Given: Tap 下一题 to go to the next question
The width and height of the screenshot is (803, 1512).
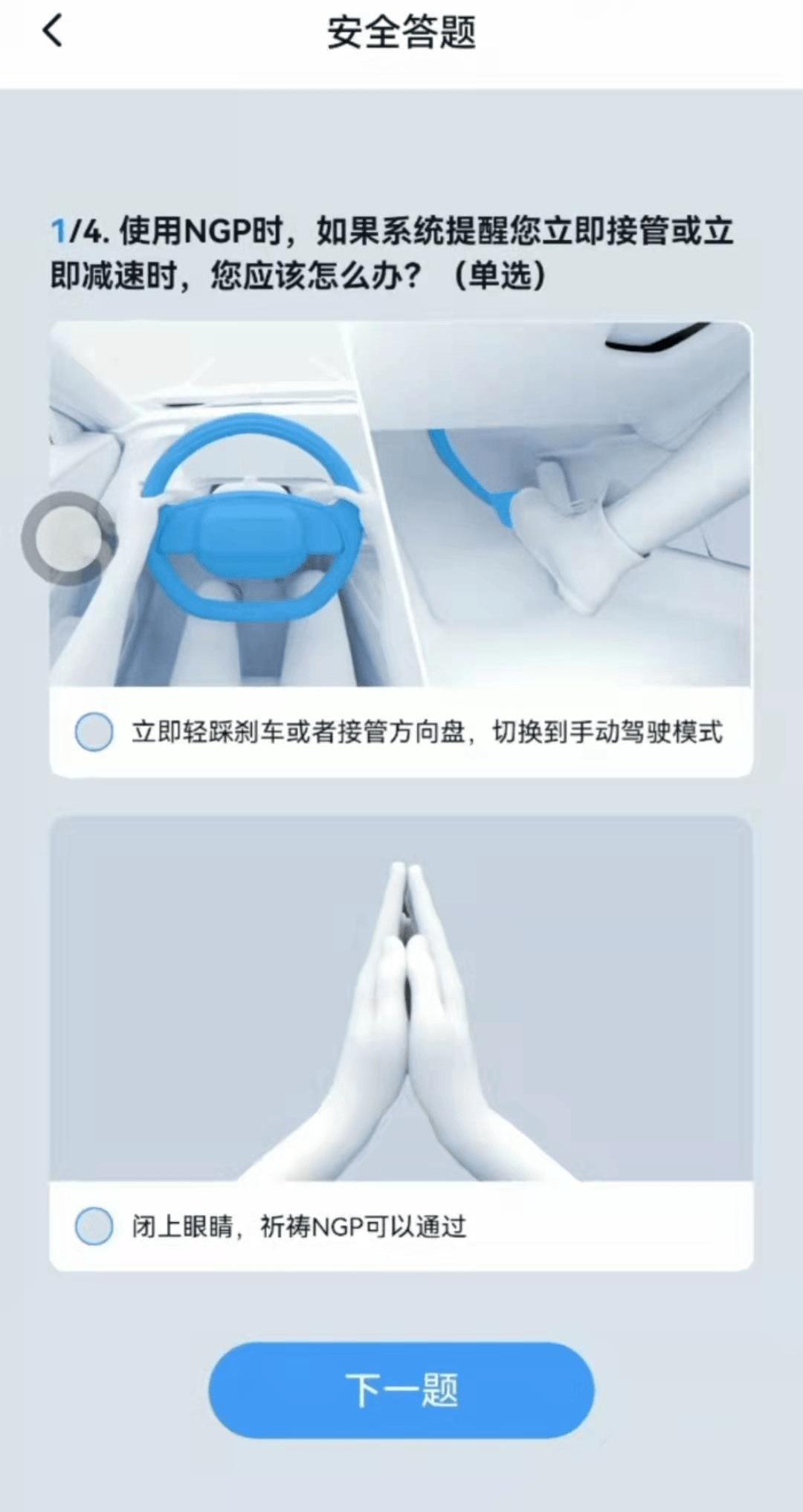Looking at the screenshot, I should [x=401, y=1390].
